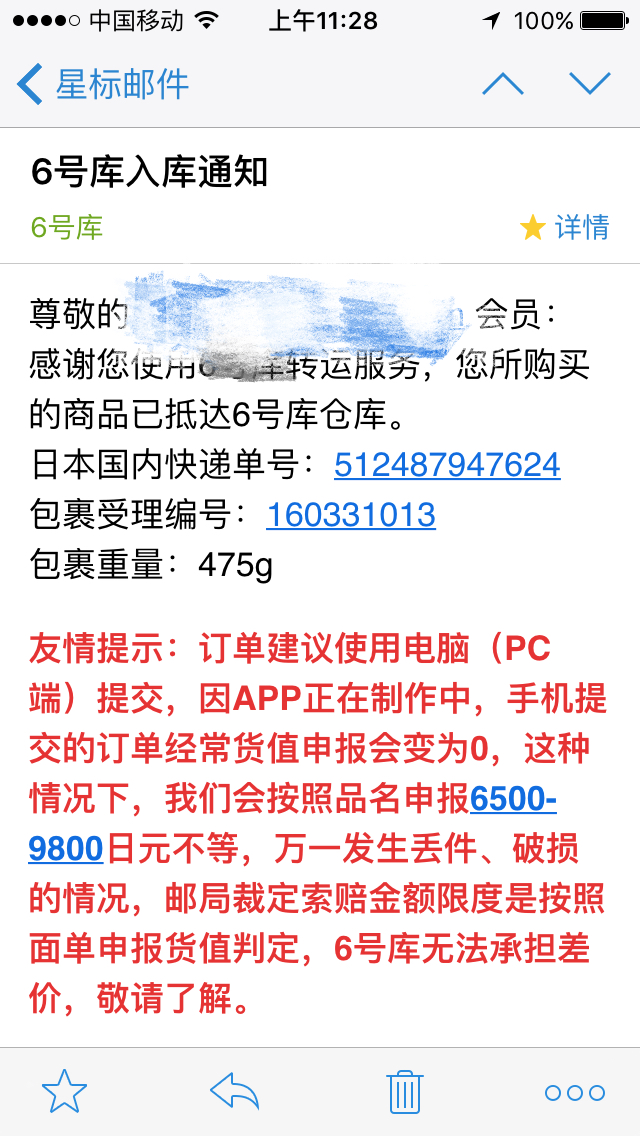Open tracking number 512487947624 link
This screenshot has width=640, height=1136.
click(447, 464)
